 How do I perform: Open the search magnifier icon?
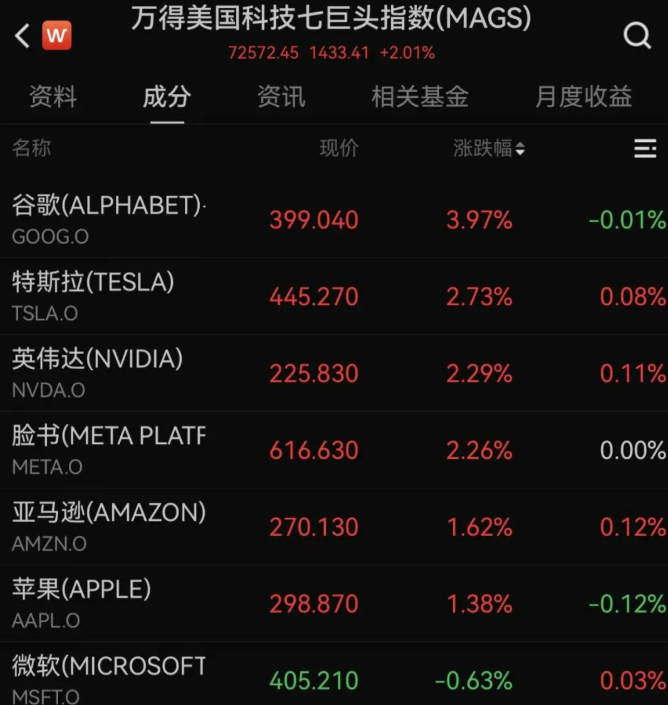pos(637,36)
